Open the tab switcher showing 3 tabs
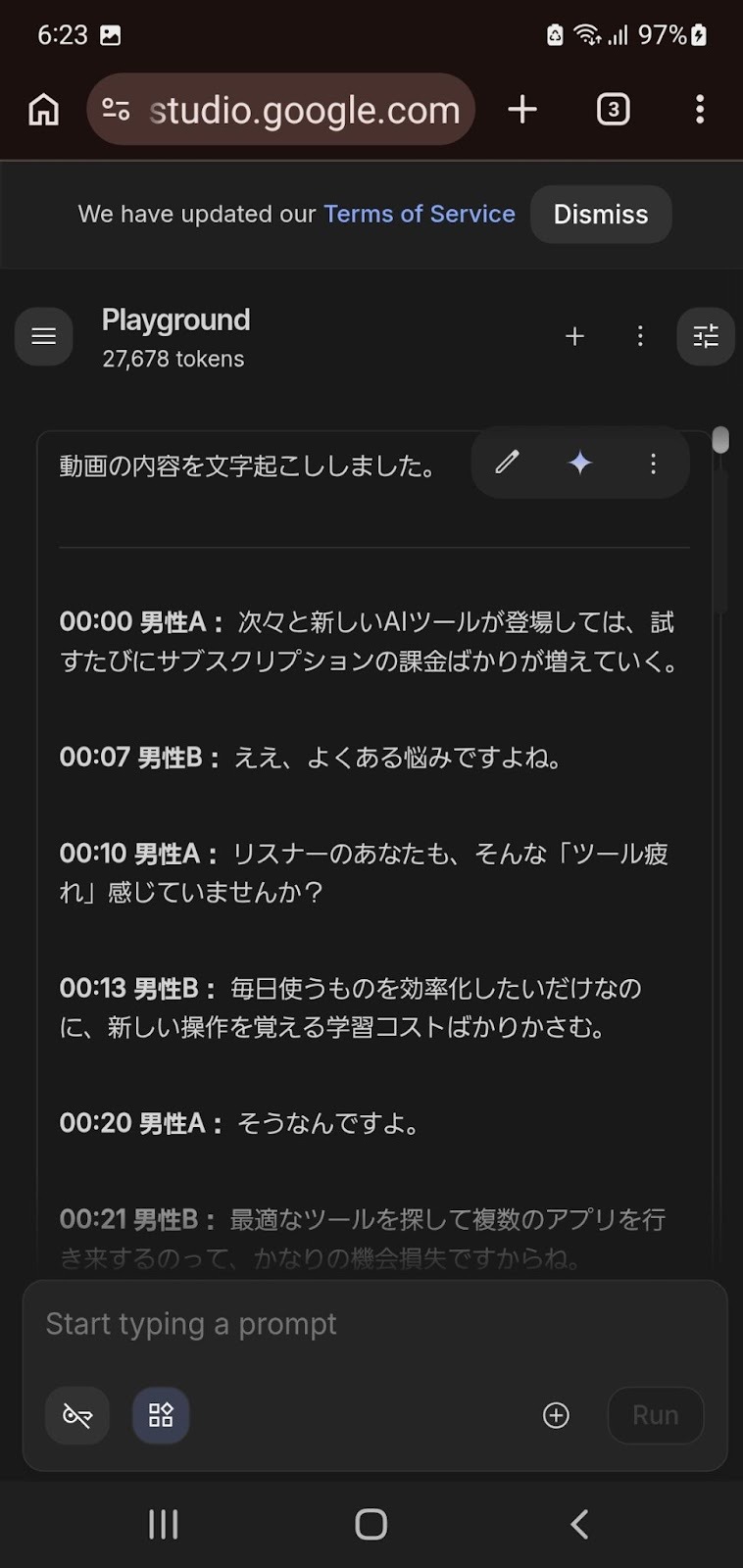 pyautogui.click(x=613, y=110)
